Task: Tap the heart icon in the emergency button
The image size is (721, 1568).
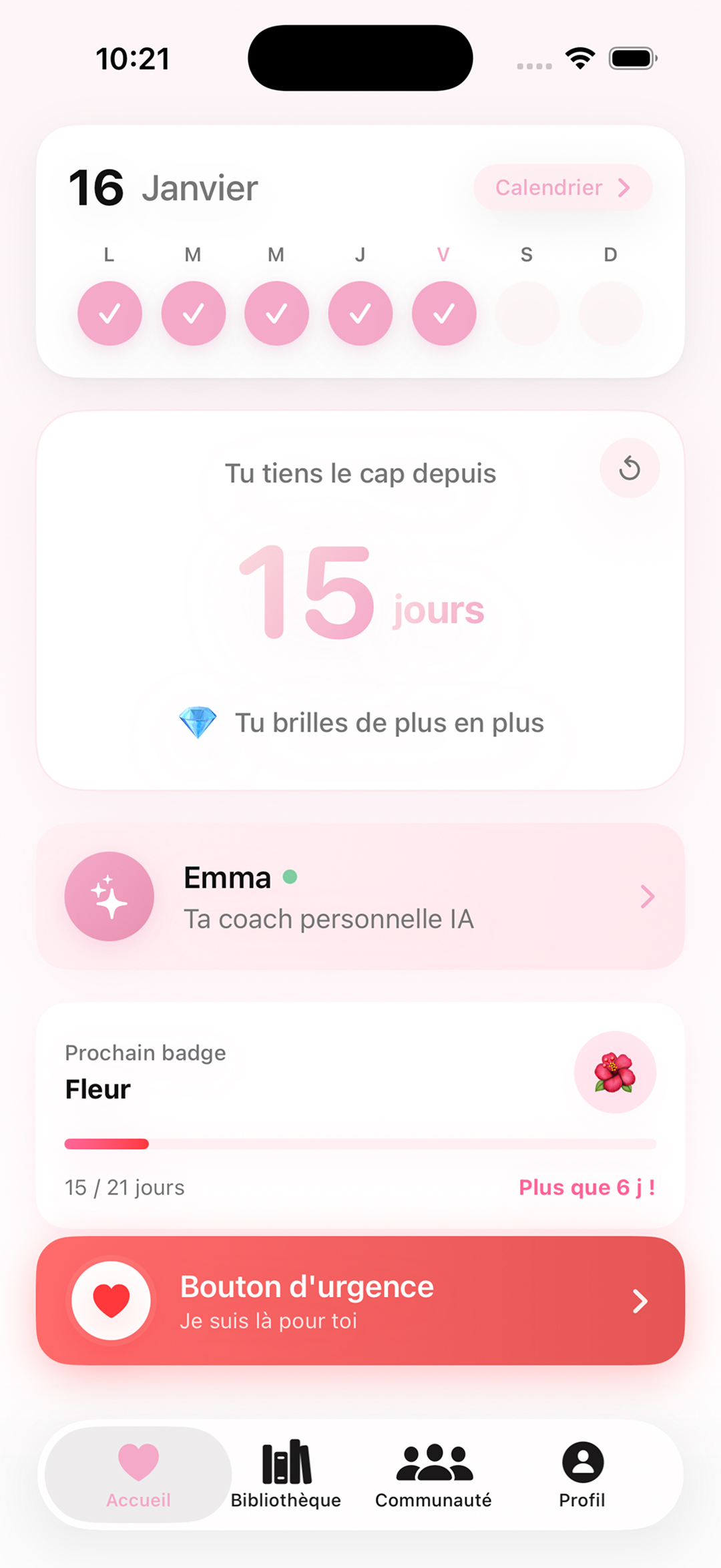Action: click(x=113, y=1300)
